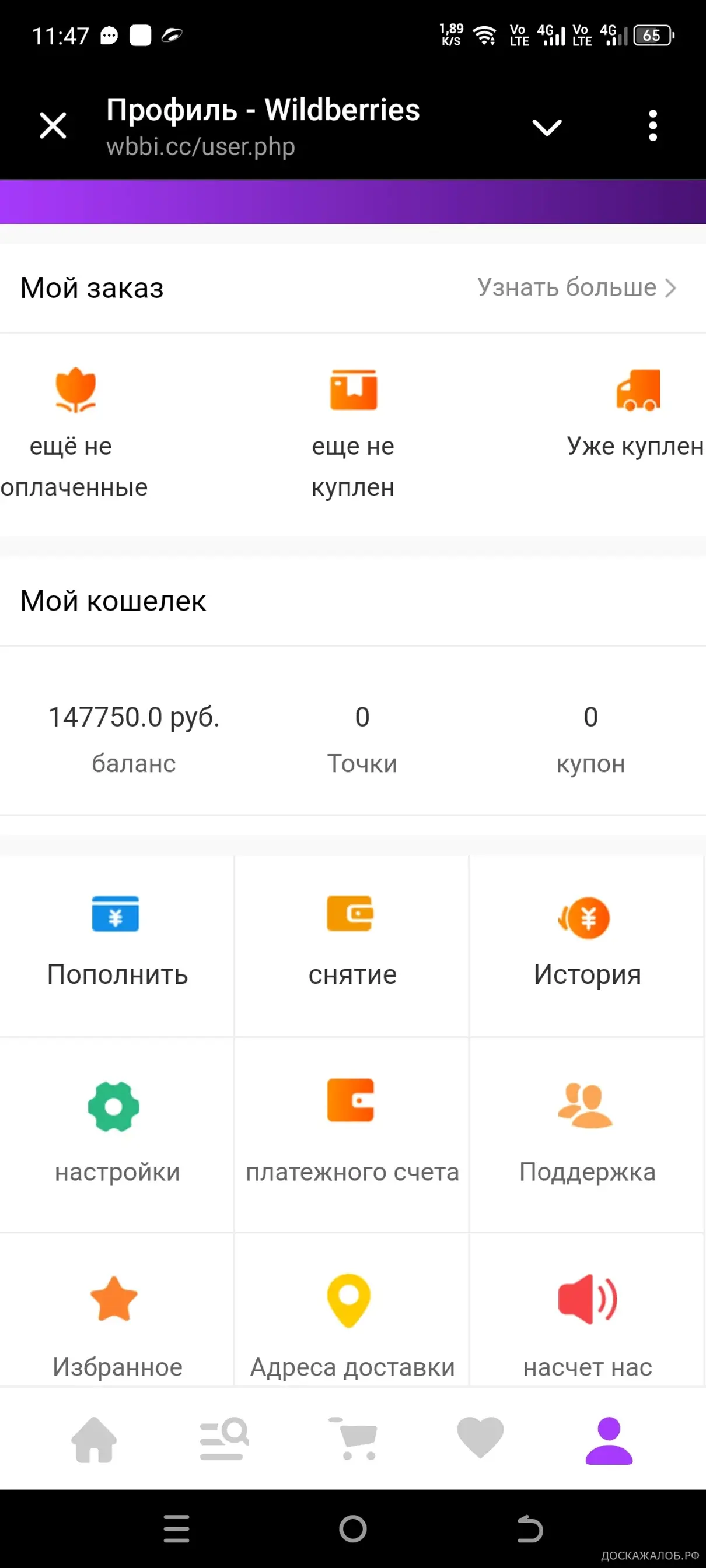706x1568 pixels.
Task: View еще не куплен orders
Action: [x=352, y=432]
